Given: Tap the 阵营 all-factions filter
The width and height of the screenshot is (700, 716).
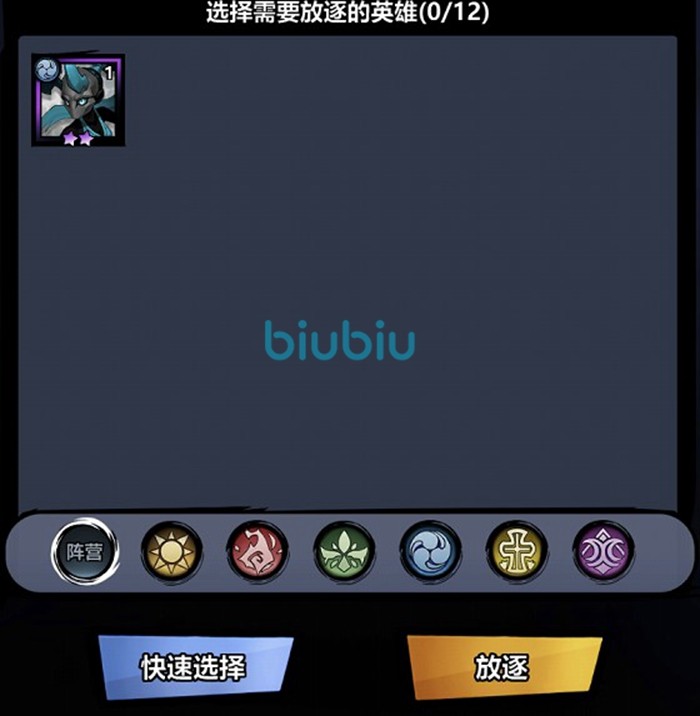Looking at the screenshot, I should (x=85, y=552).
